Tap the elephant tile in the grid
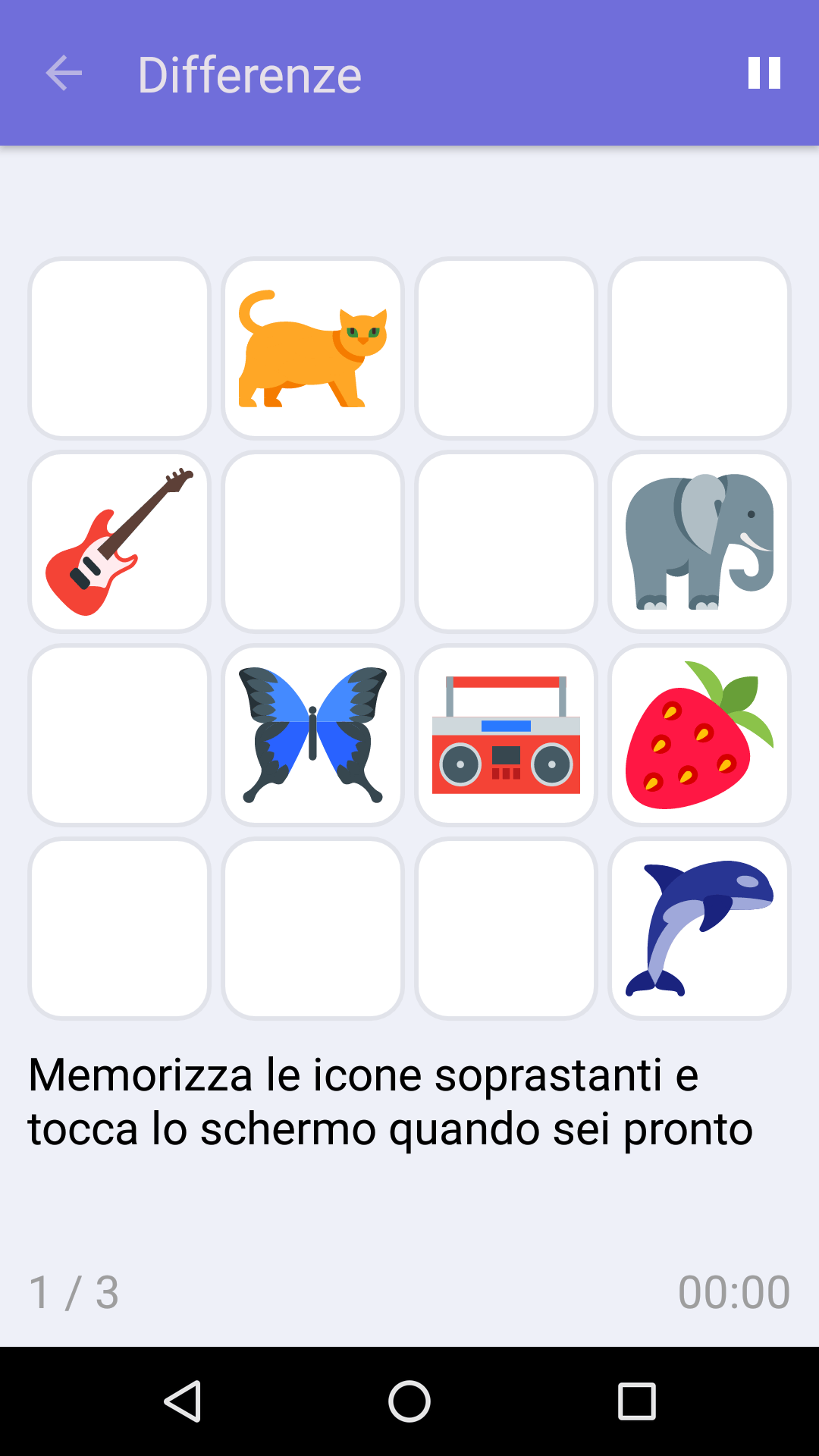This screenshot has width=819, height=1456. (699, 541)
